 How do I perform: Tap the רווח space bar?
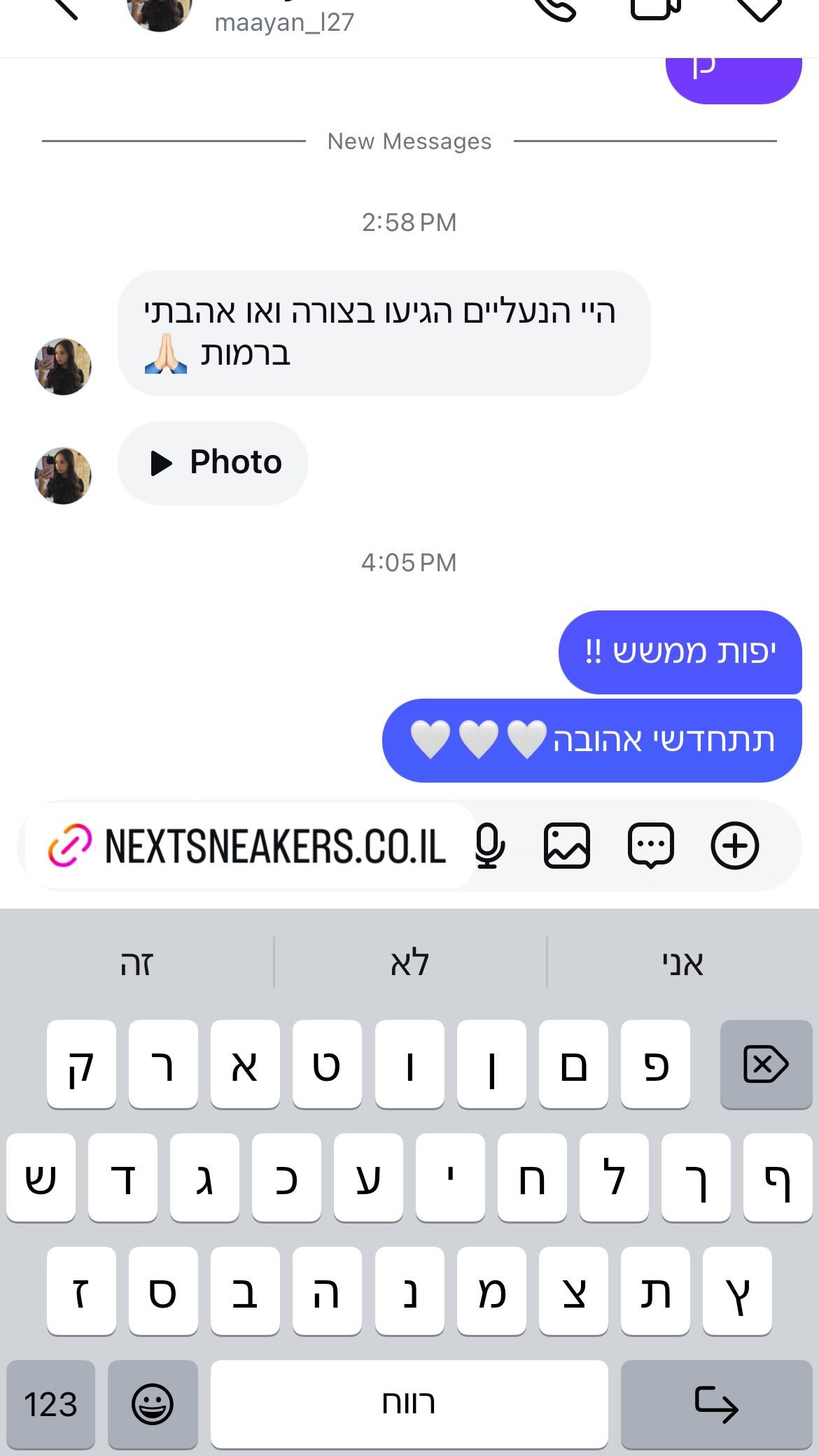pos(409,1404)
